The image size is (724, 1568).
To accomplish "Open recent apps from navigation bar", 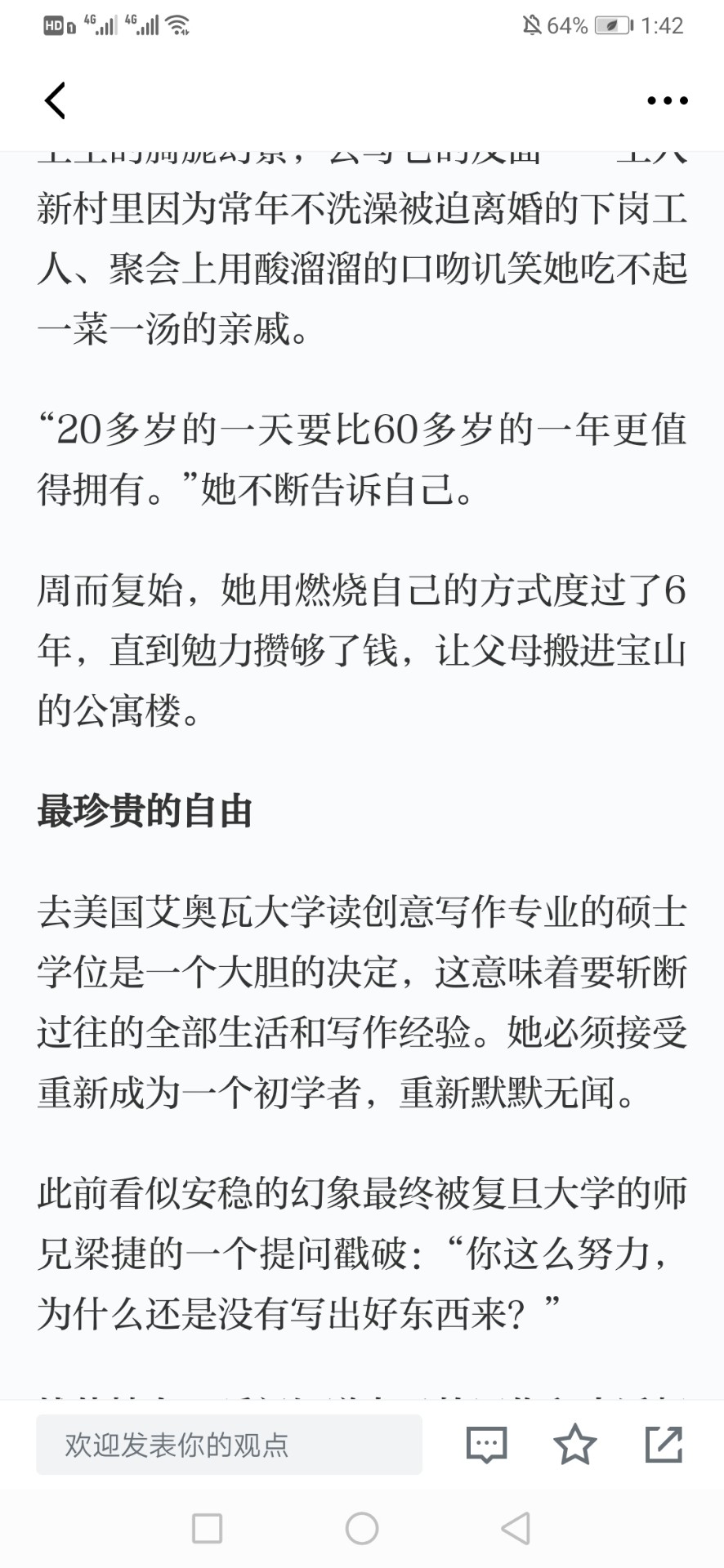I will [x=207, y=1528].
